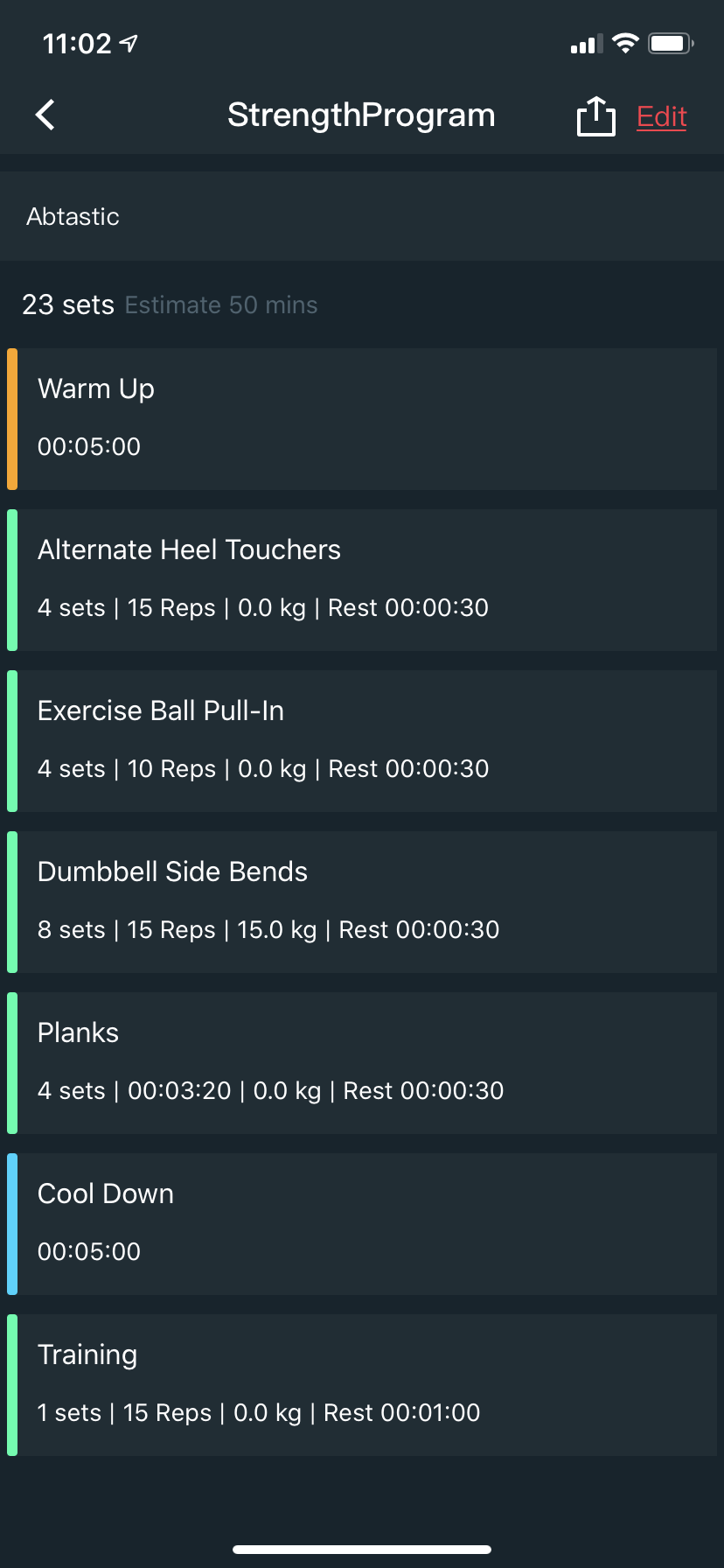The image size is (724, 1568).
Task: View the Cool Down entry
Action: pos(362,1223)
